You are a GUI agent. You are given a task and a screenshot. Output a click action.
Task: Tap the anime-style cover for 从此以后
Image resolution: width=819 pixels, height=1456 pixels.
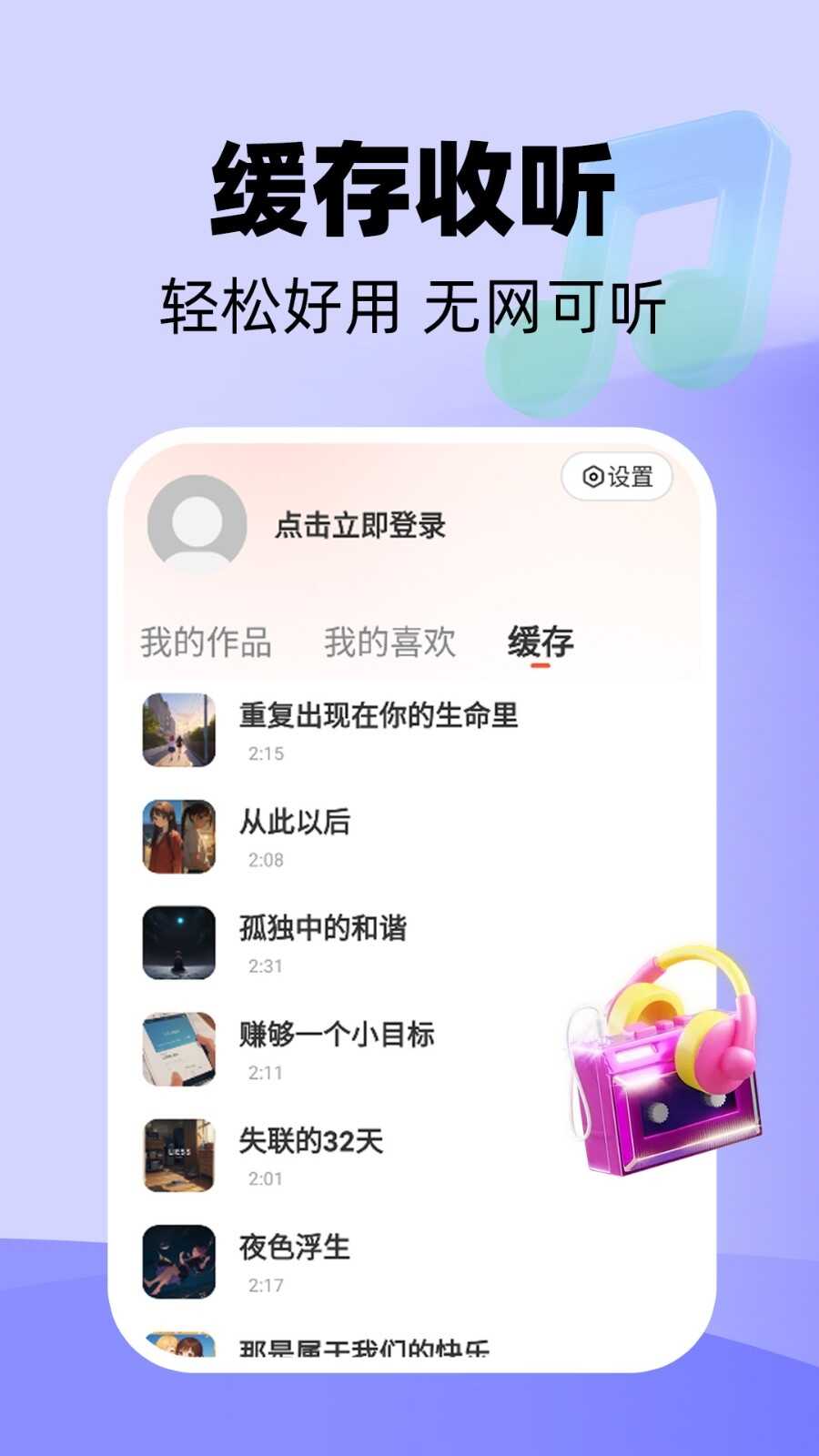178,834
